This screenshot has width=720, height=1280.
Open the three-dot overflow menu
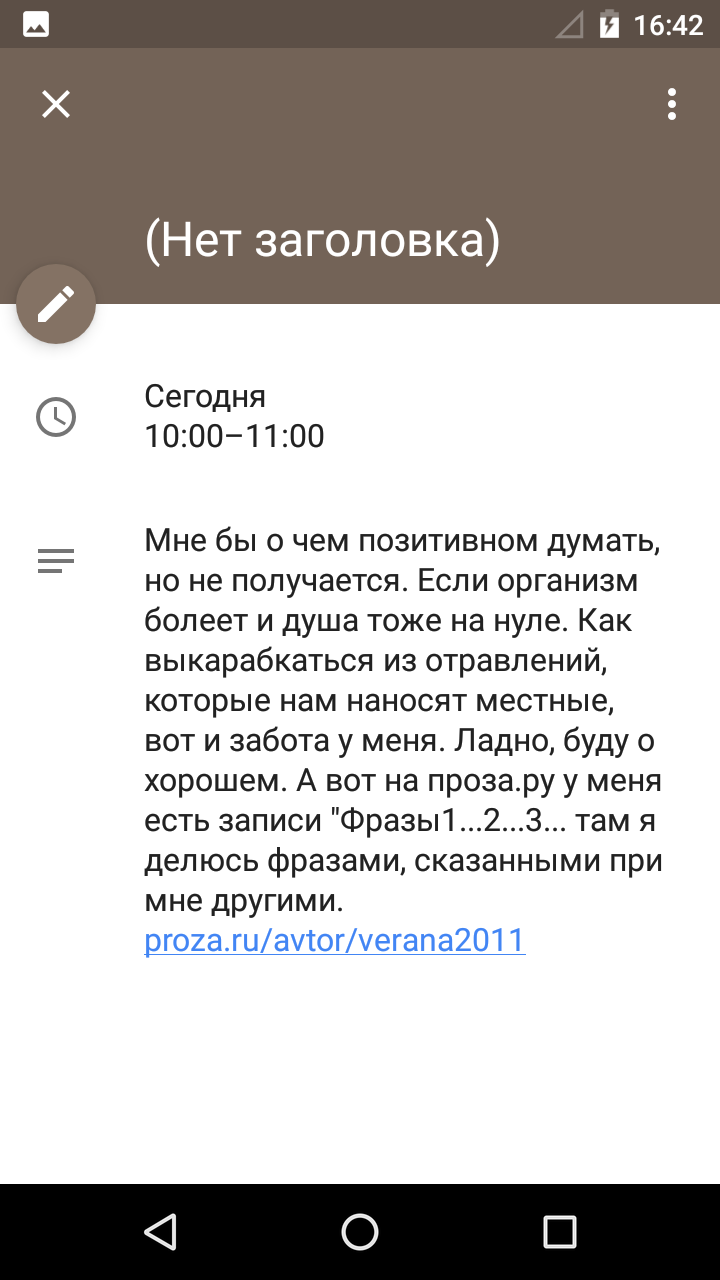pos(672,104)
